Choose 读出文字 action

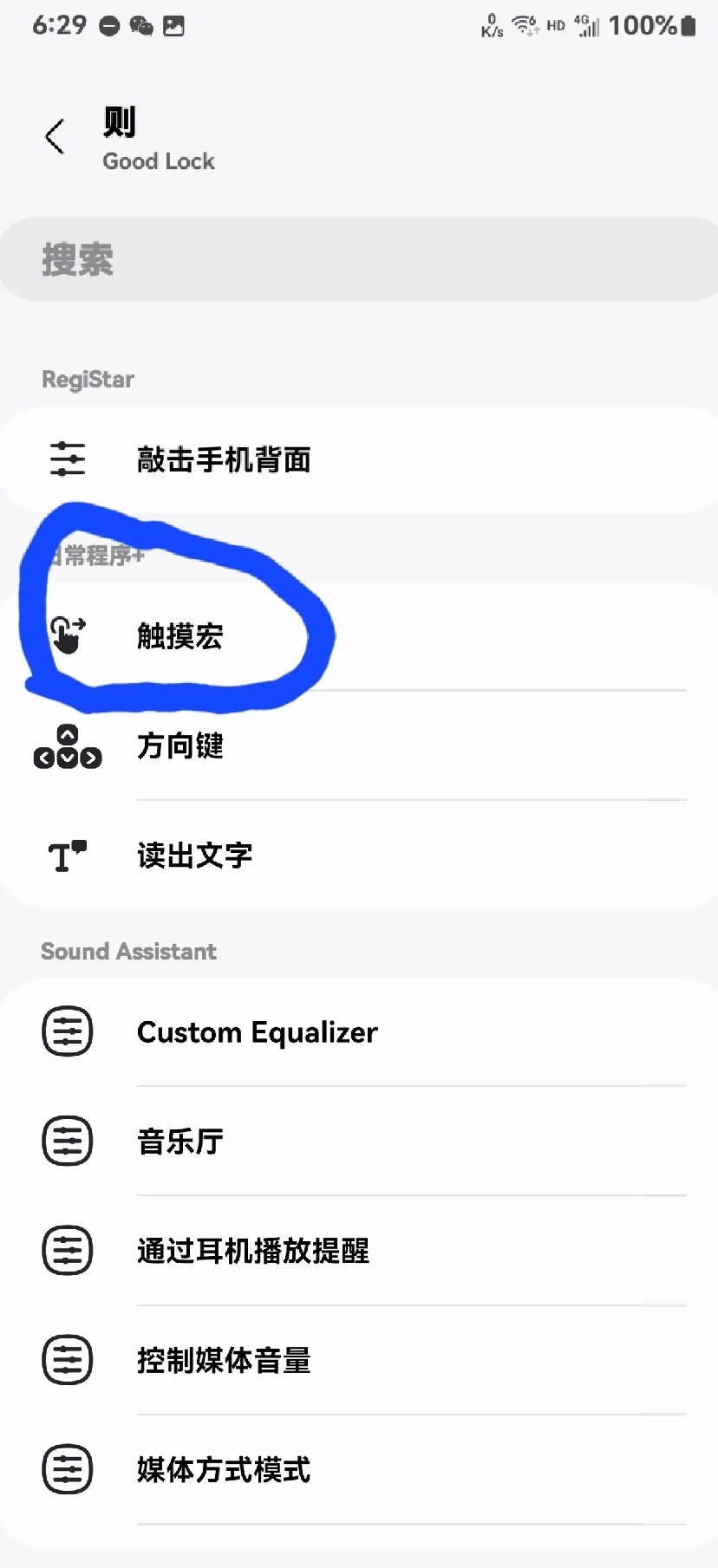coord(359,856)
